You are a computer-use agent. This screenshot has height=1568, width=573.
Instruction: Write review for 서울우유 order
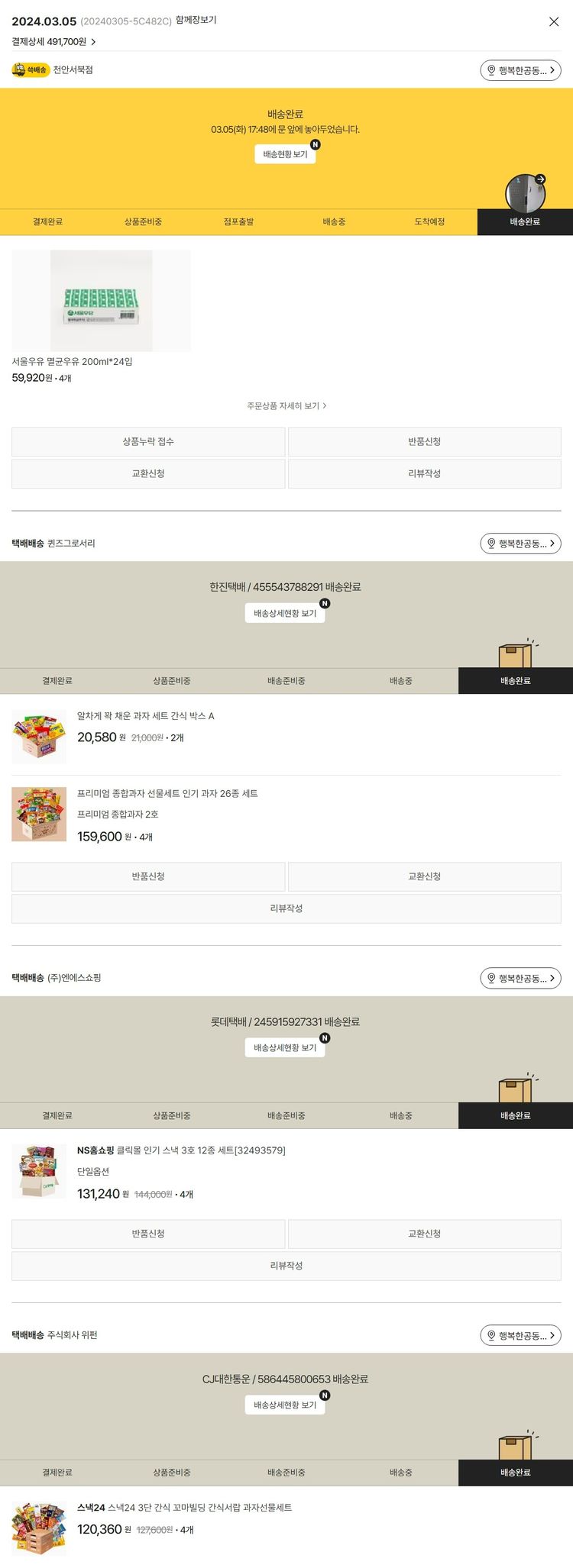click(x=424, y=473)
